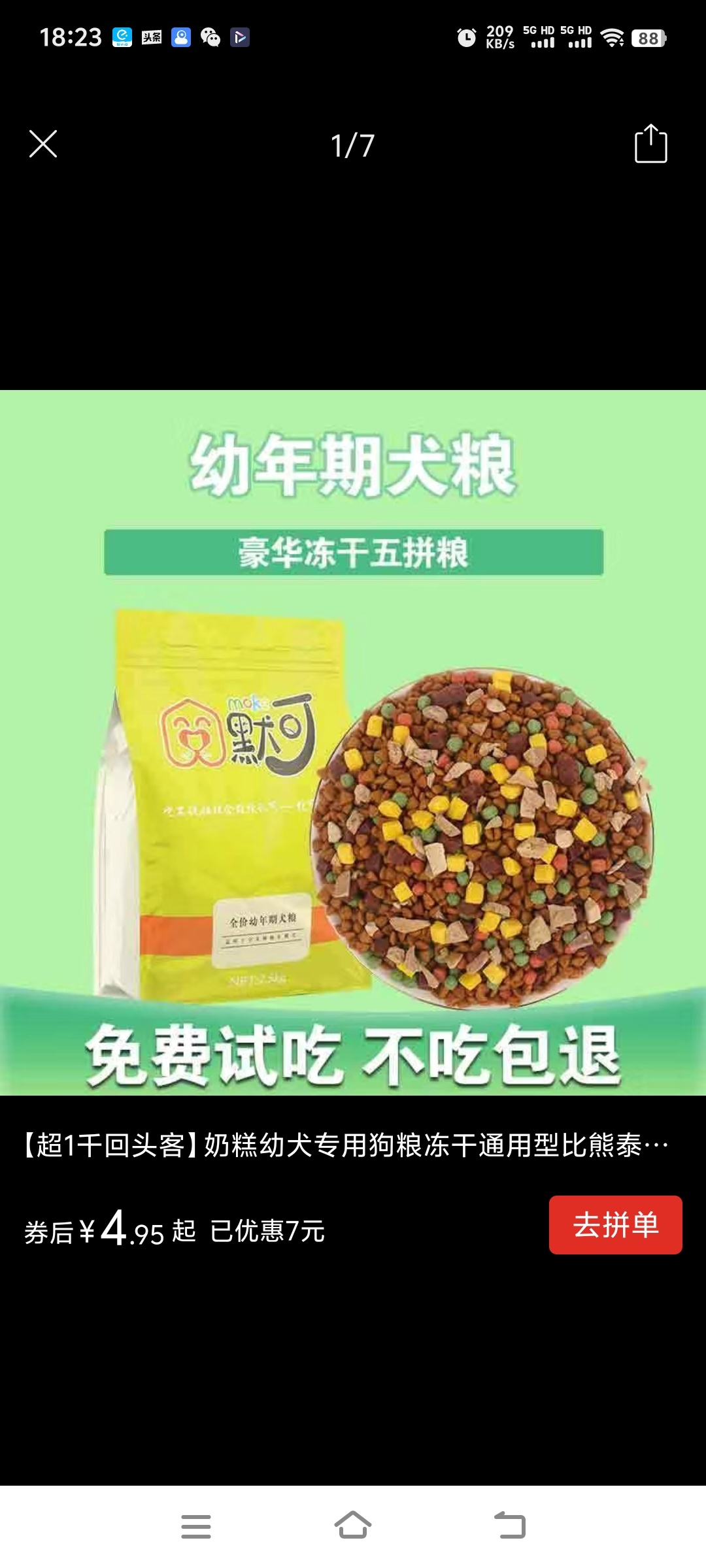Open the dog food product title

346,1145
